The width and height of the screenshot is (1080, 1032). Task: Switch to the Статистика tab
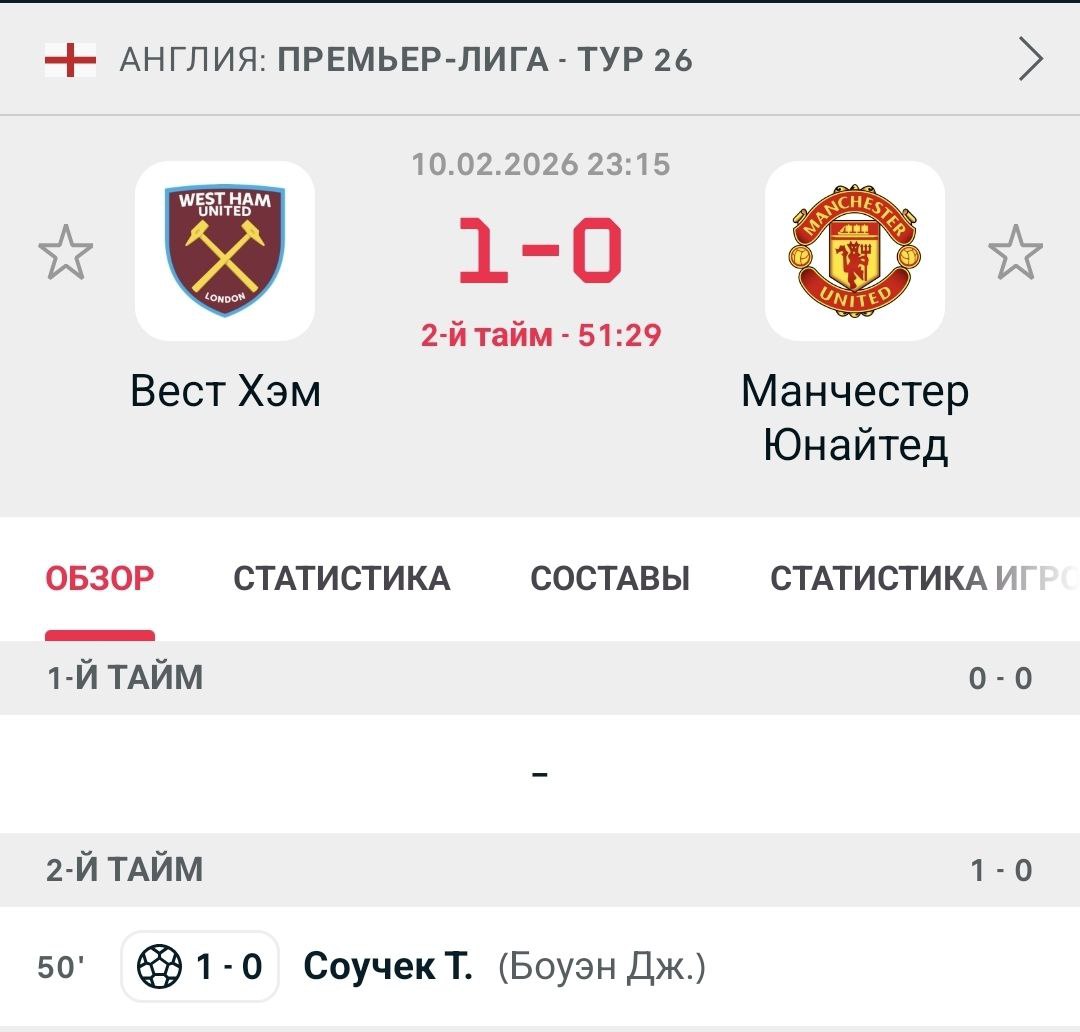click(x=342, y=578)
